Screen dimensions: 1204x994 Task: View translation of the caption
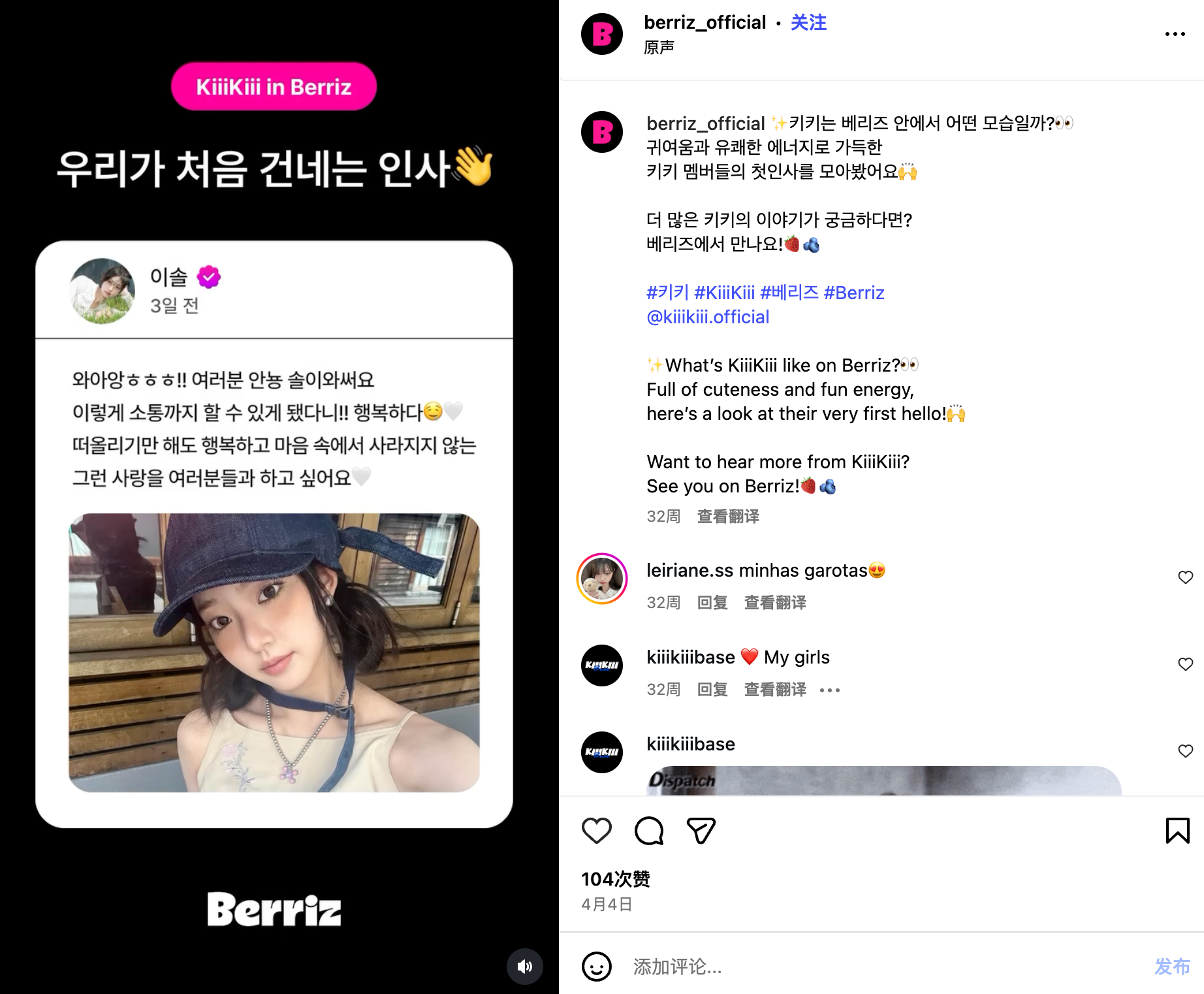(728, 517)
